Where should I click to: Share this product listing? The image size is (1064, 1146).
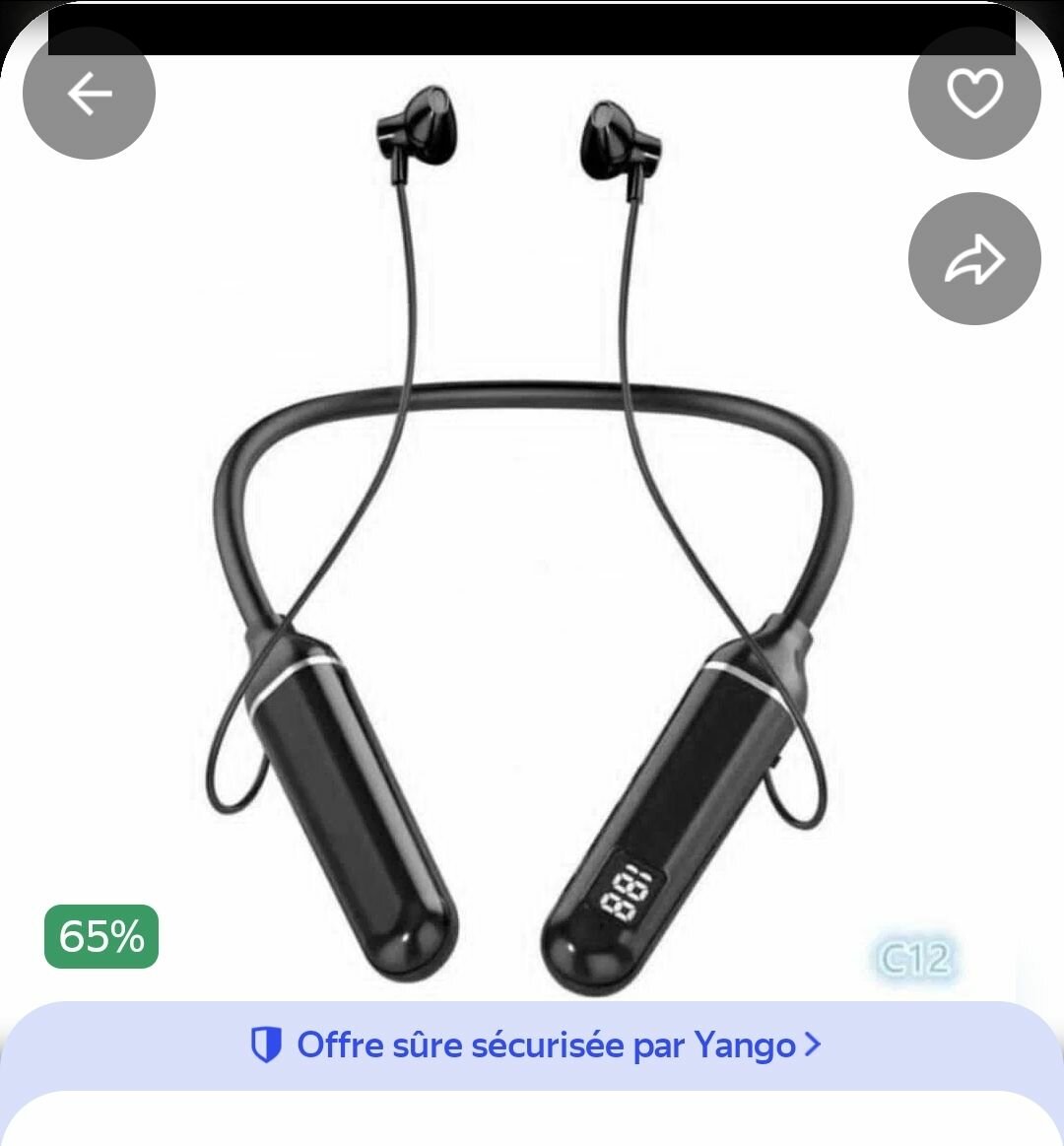[x=973, y=259]
